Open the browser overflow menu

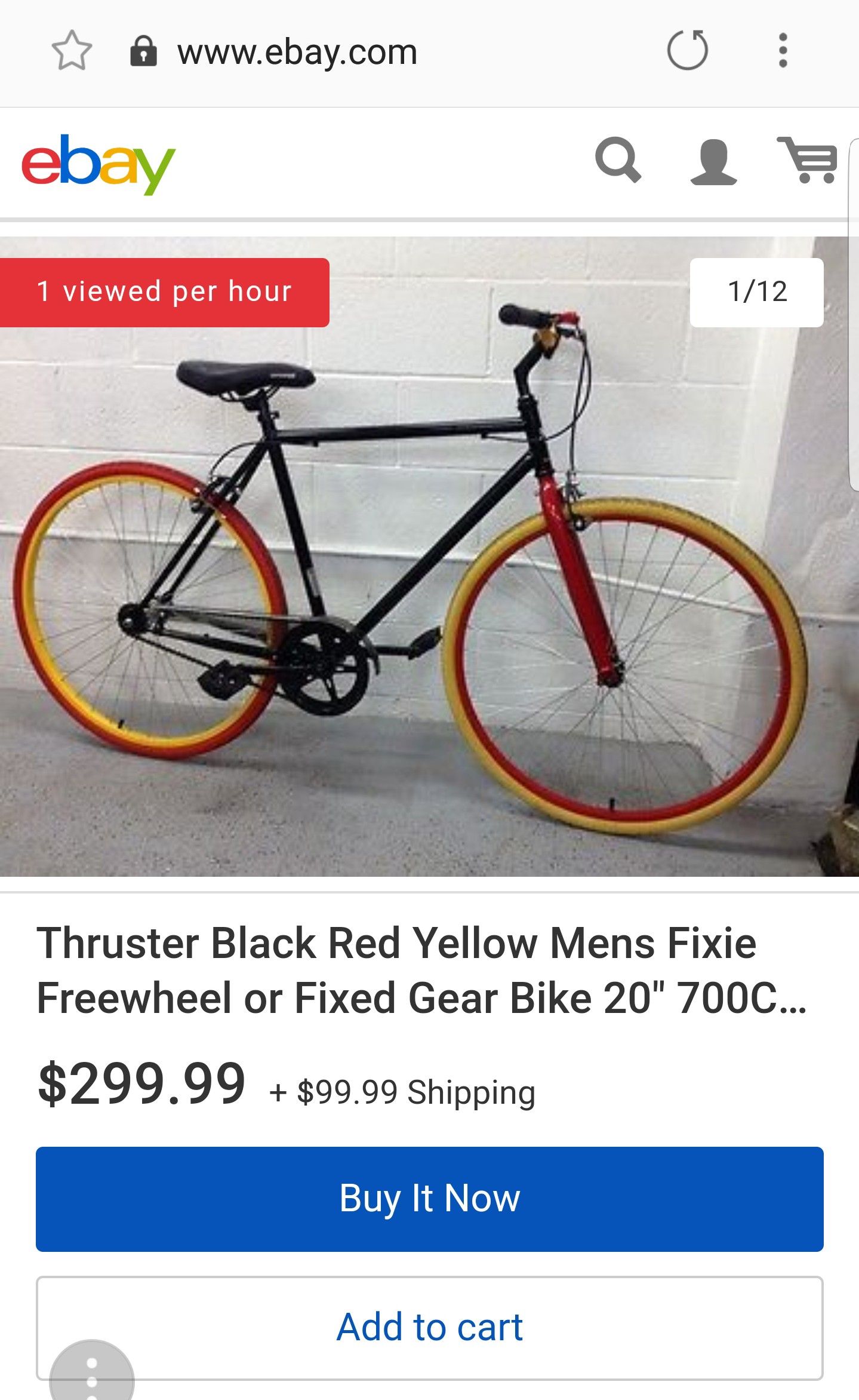click(783, 51)
